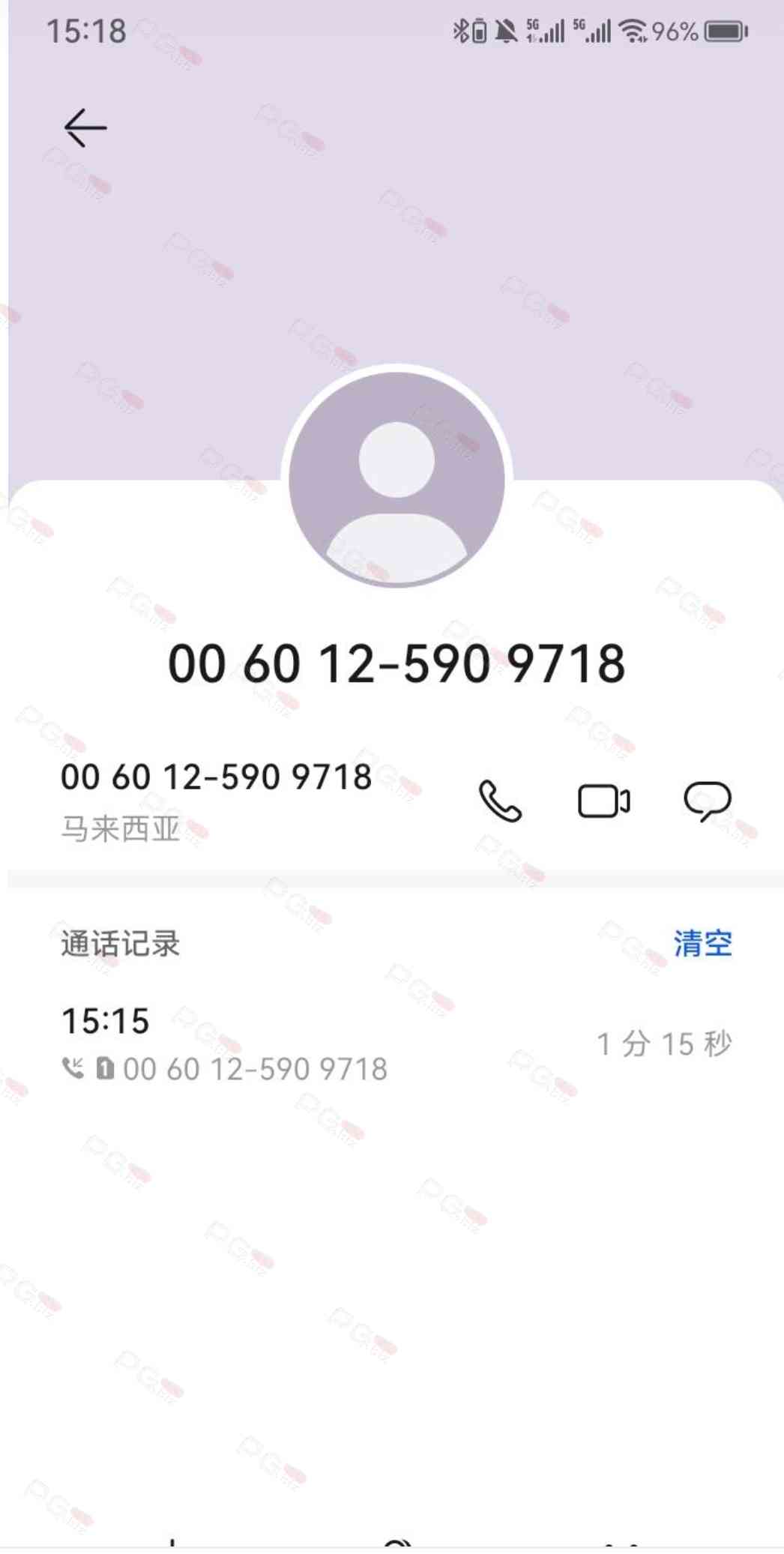Start a video call with this number

(603, 801)
